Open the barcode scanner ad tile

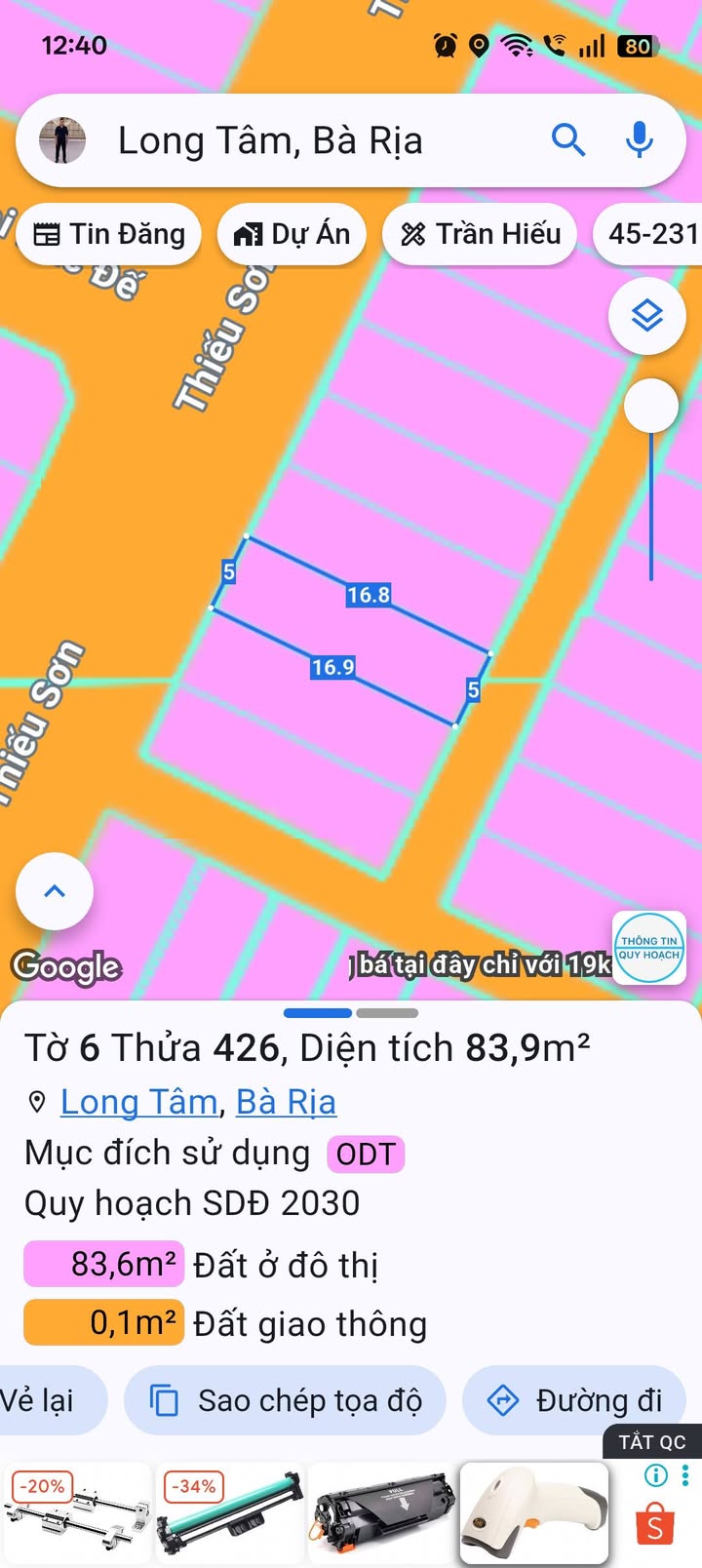(534, 1513)
